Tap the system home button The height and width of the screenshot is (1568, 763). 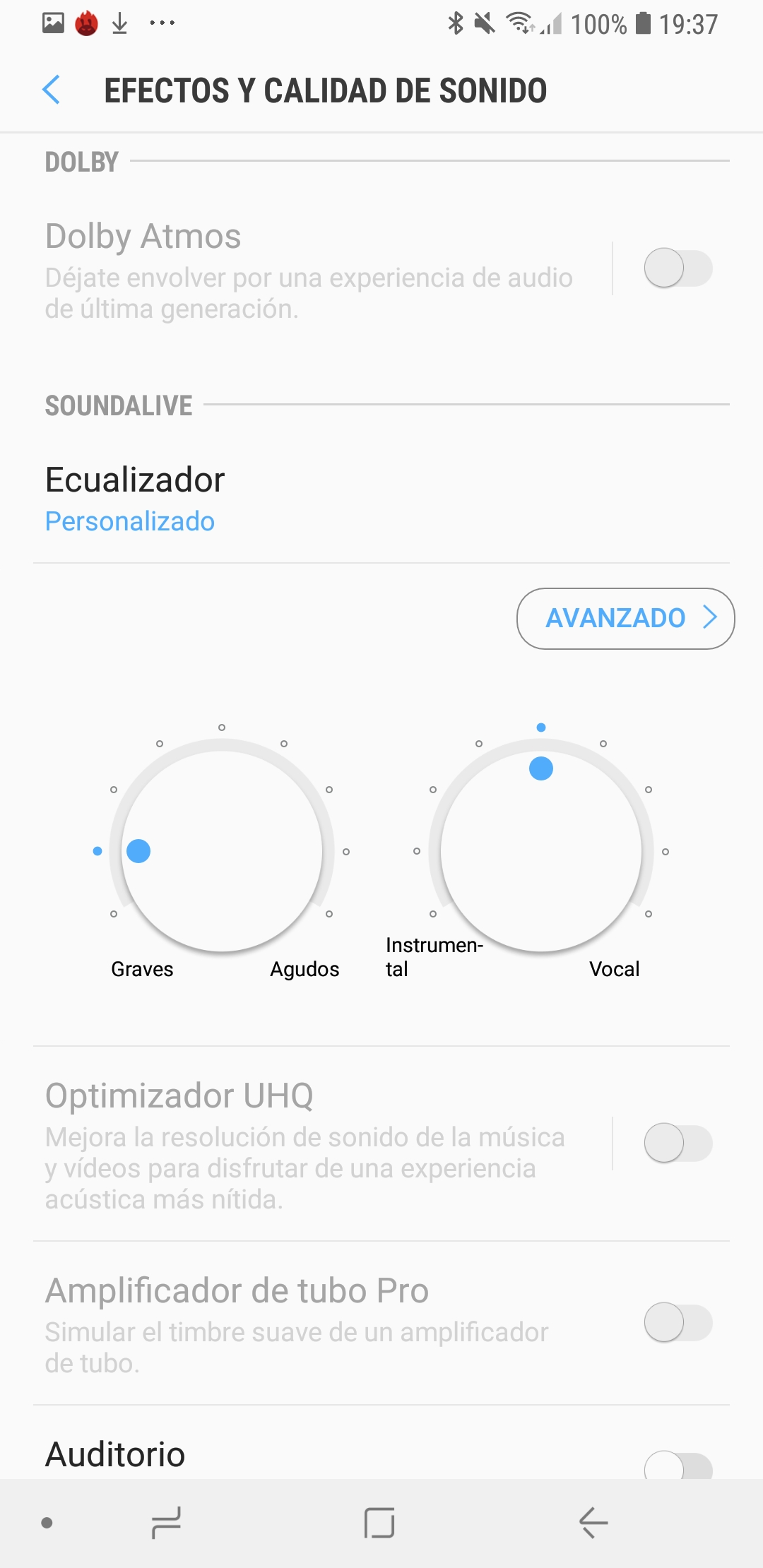379,1523
